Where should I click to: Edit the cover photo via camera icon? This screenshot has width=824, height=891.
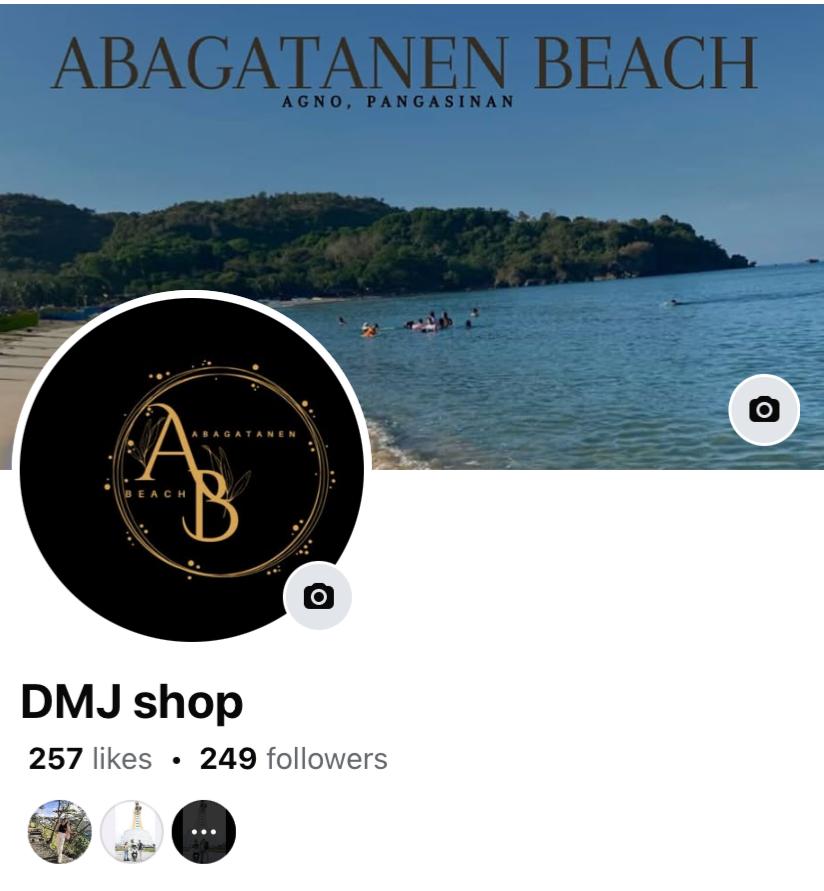pos(764,409)
